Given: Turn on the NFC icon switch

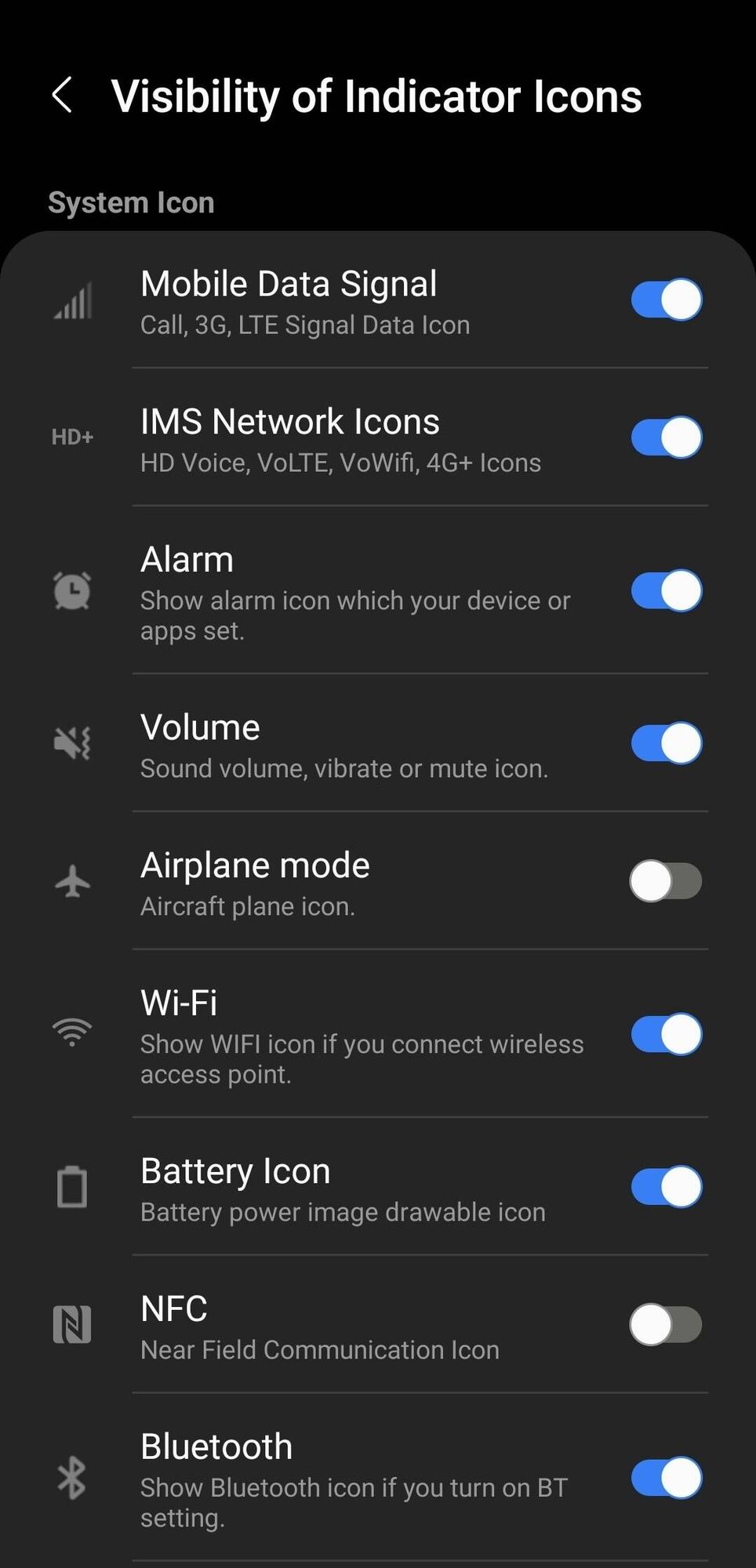Looking at the screenshot, I should (666, 1325).
